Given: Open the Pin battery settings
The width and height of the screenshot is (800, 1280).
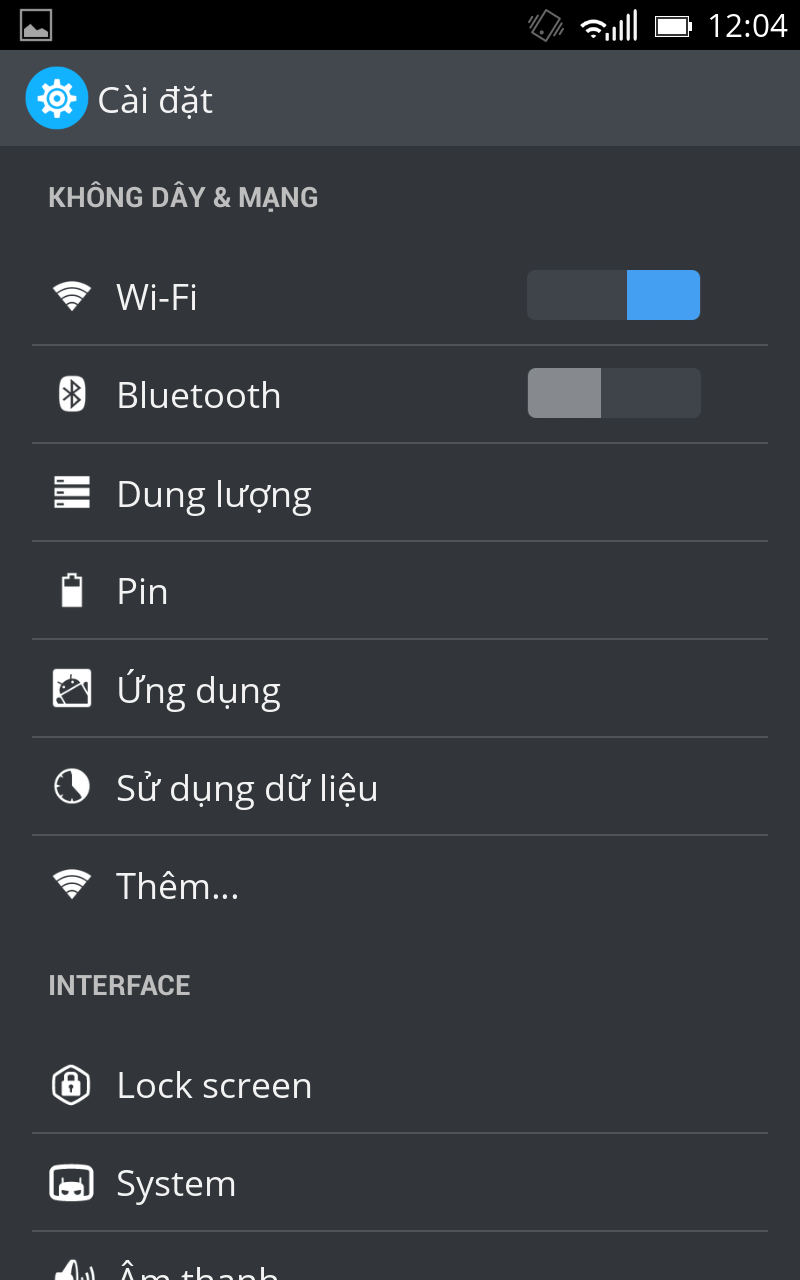Looking at the screenshot, I should 142,591.
